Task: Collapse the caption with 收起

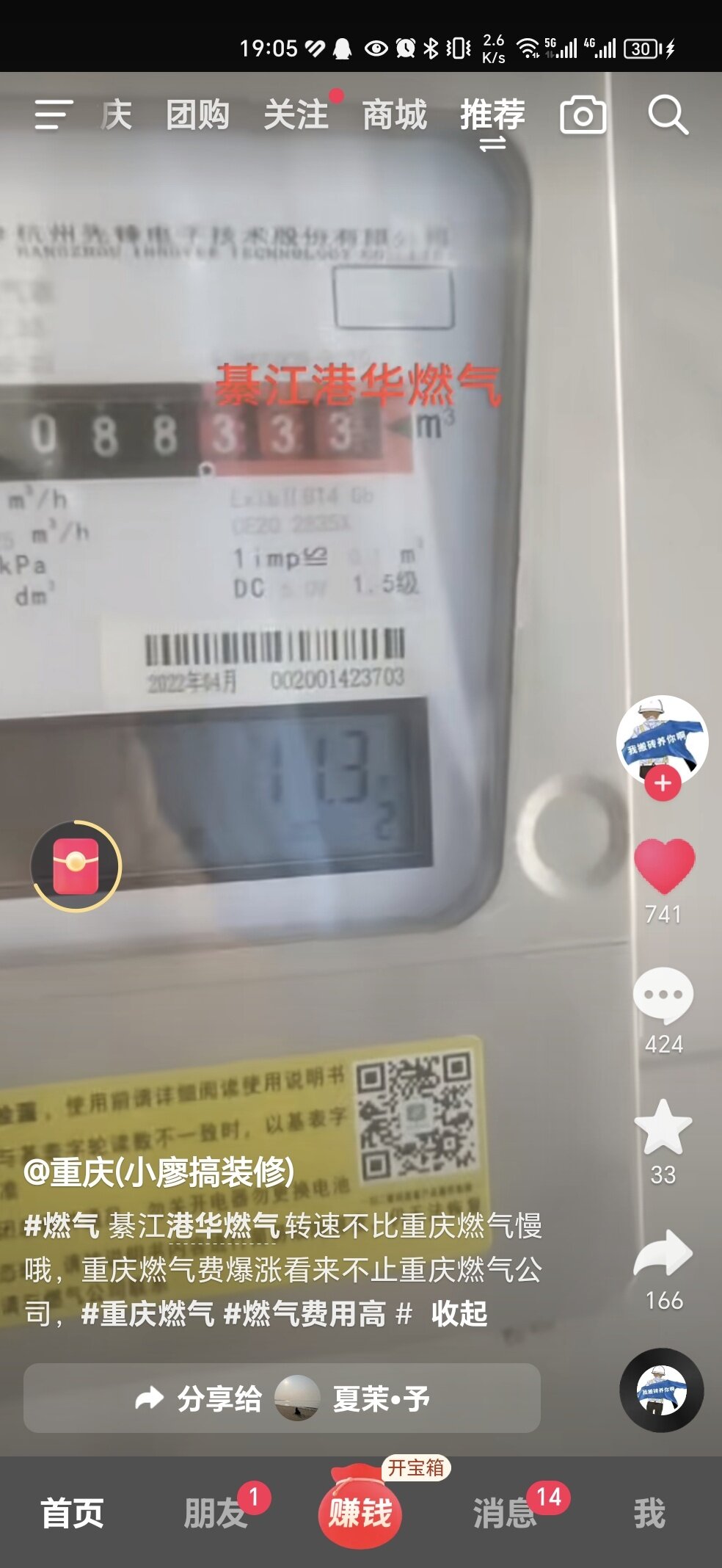Action: tap(459, 1314)
